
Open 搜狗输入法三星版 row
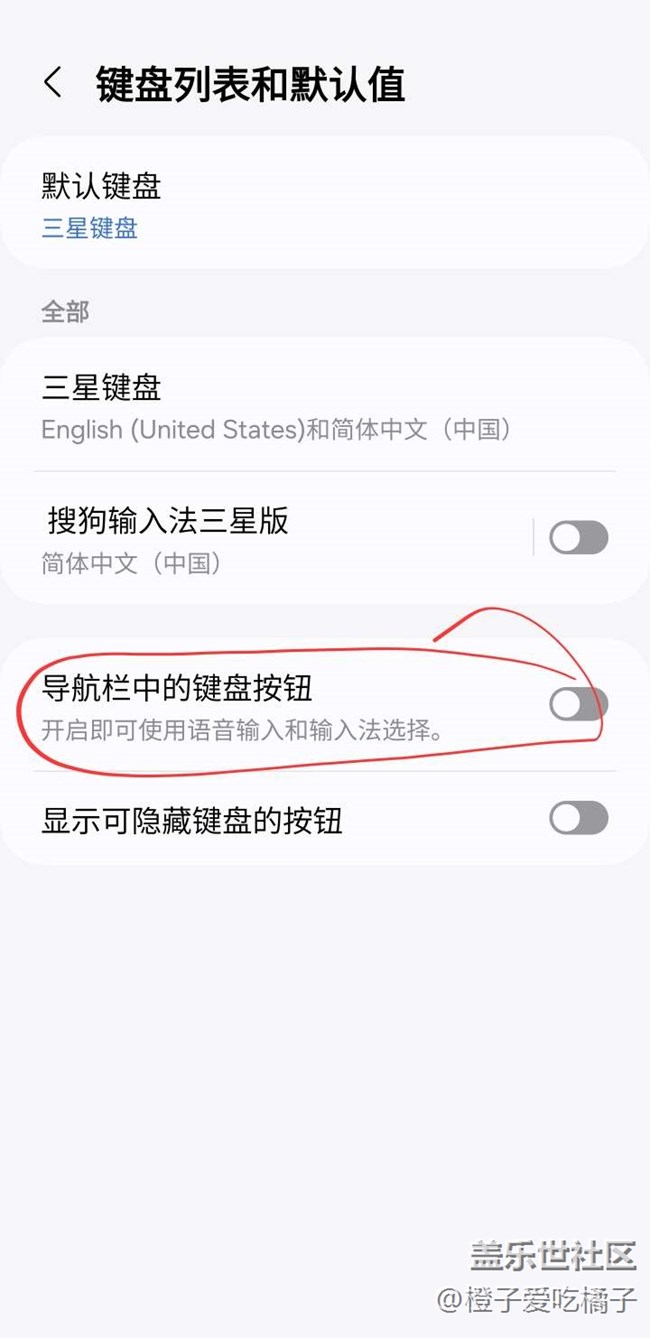(265, 539)
